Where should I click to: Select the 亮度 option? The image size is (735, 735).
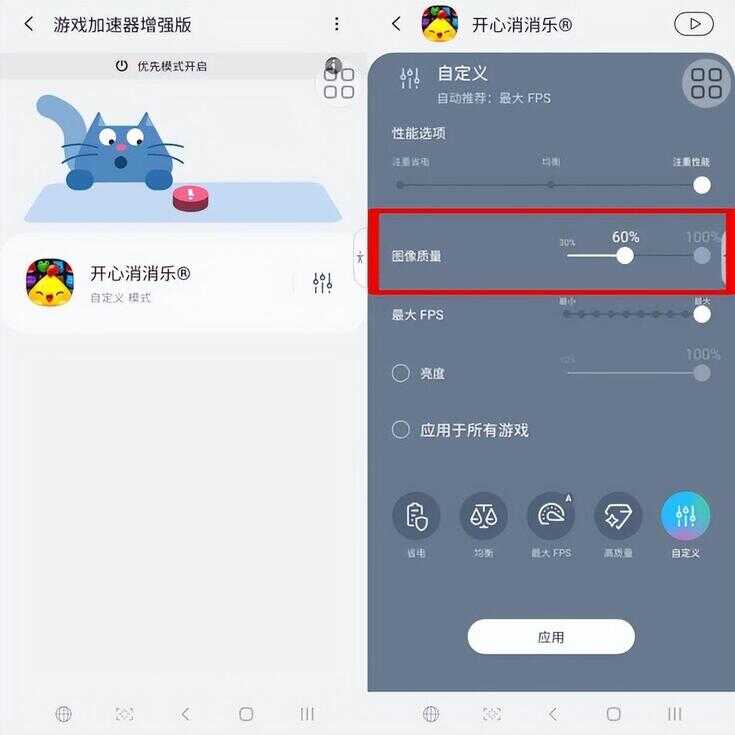[x=401, y=373]
